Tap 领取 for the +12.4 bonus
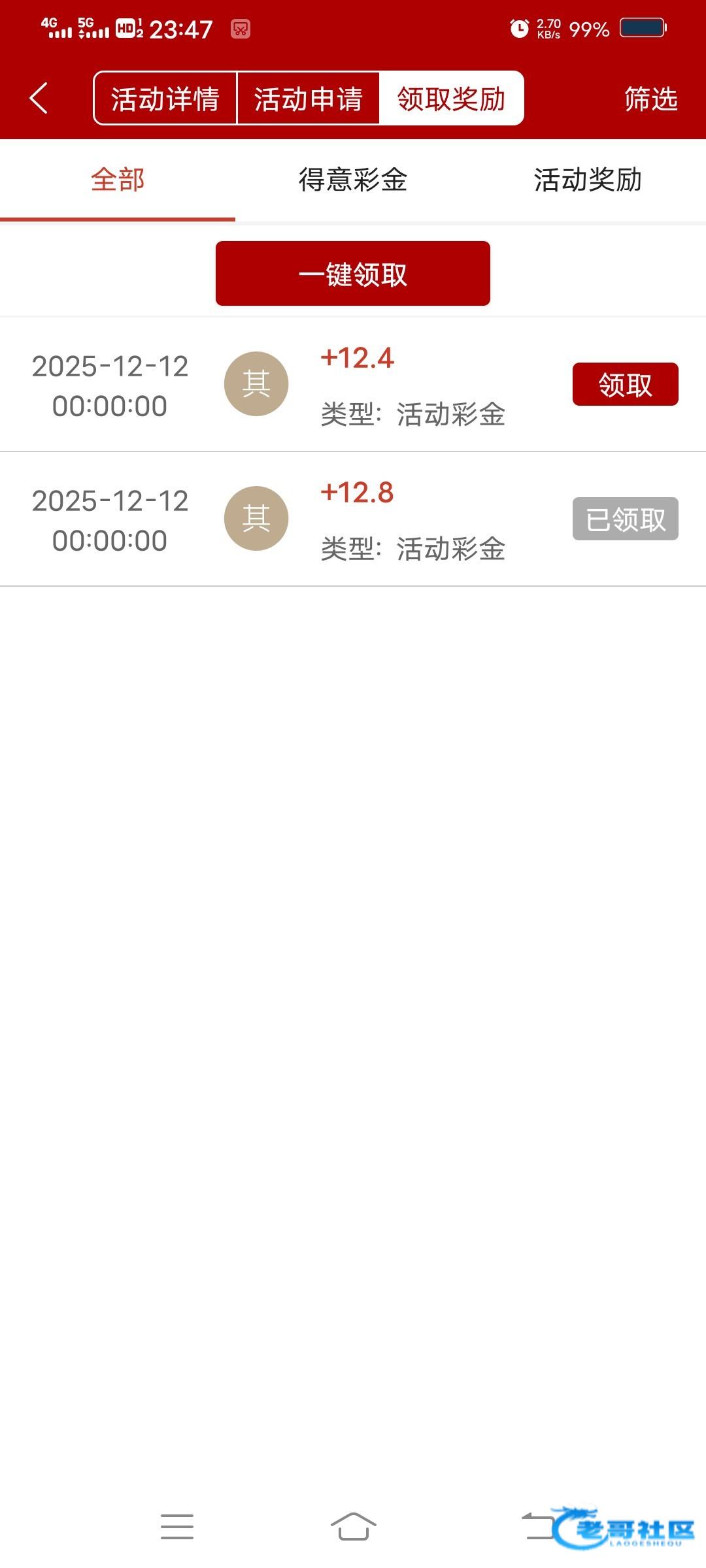This screenshot has height=1568, width=706. [x=625, y=385]
